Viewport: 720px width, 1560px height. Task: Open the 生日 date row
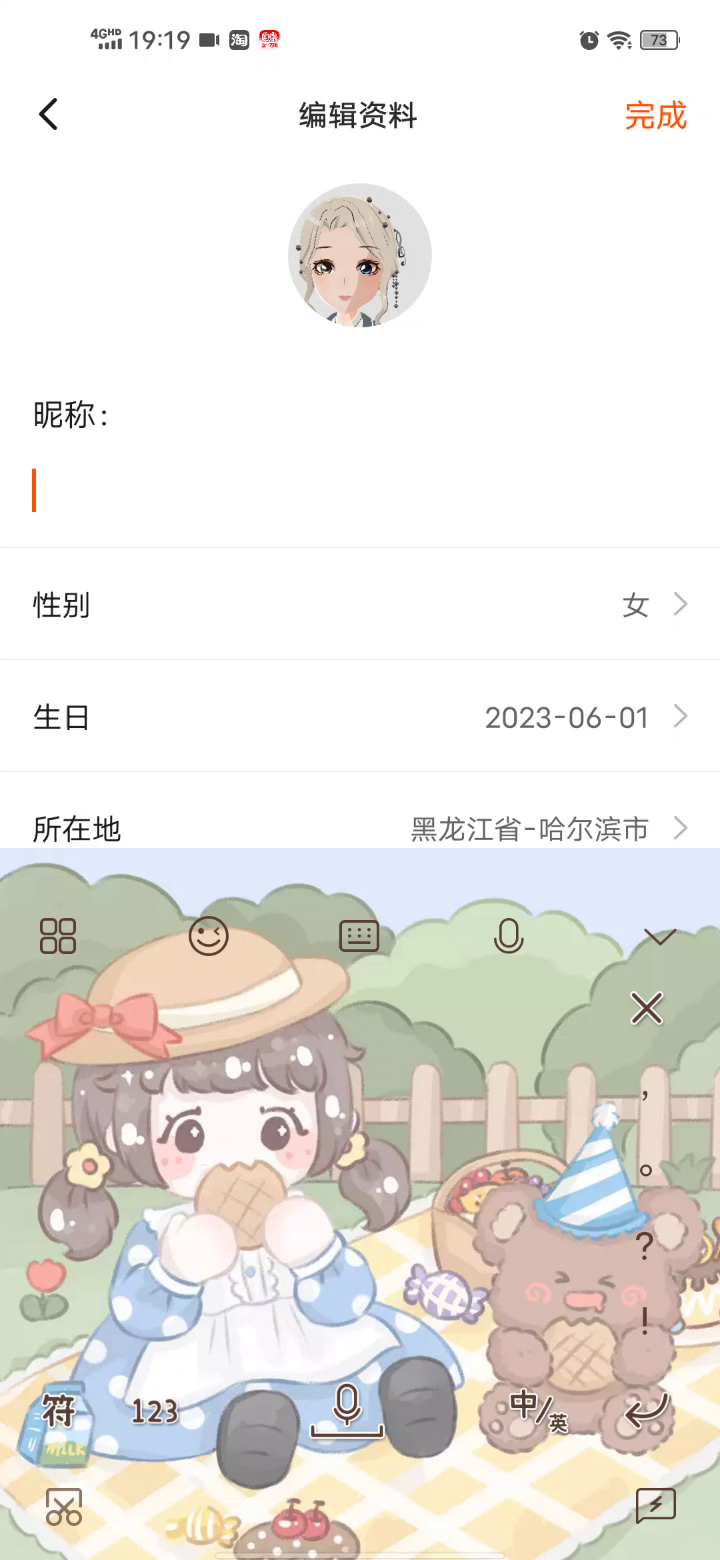click(x=360, y=717)
